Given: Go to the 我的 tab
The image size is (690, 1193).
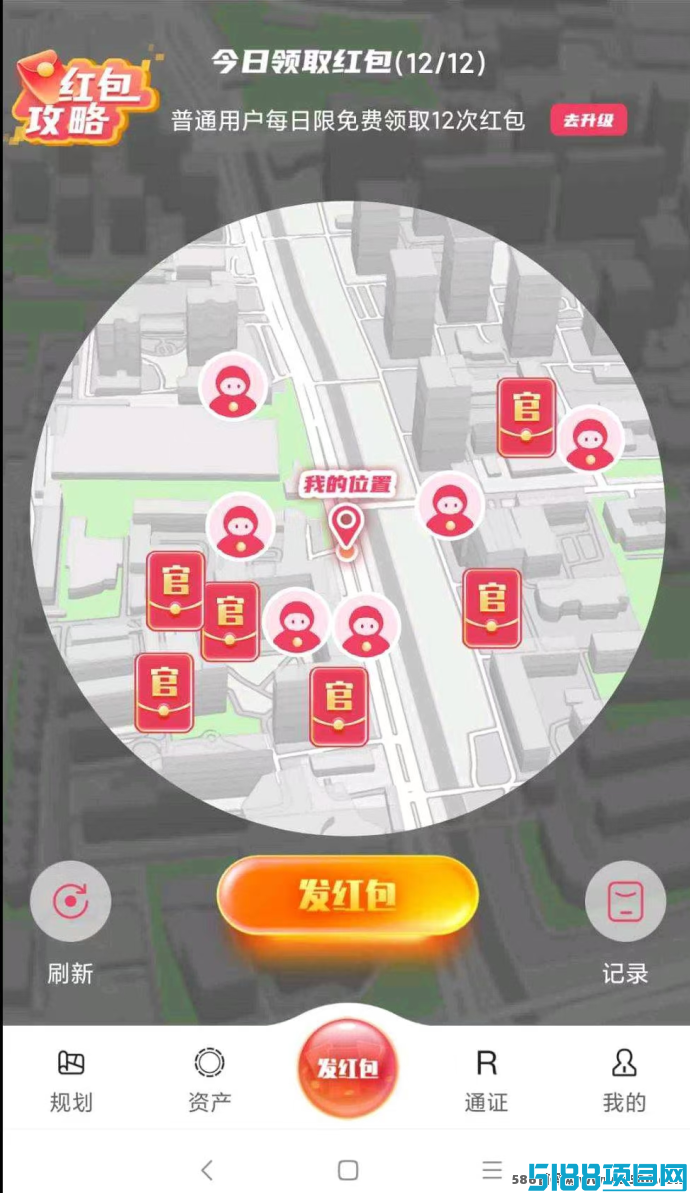Looking at the screenshot, I should [624, 1081].
